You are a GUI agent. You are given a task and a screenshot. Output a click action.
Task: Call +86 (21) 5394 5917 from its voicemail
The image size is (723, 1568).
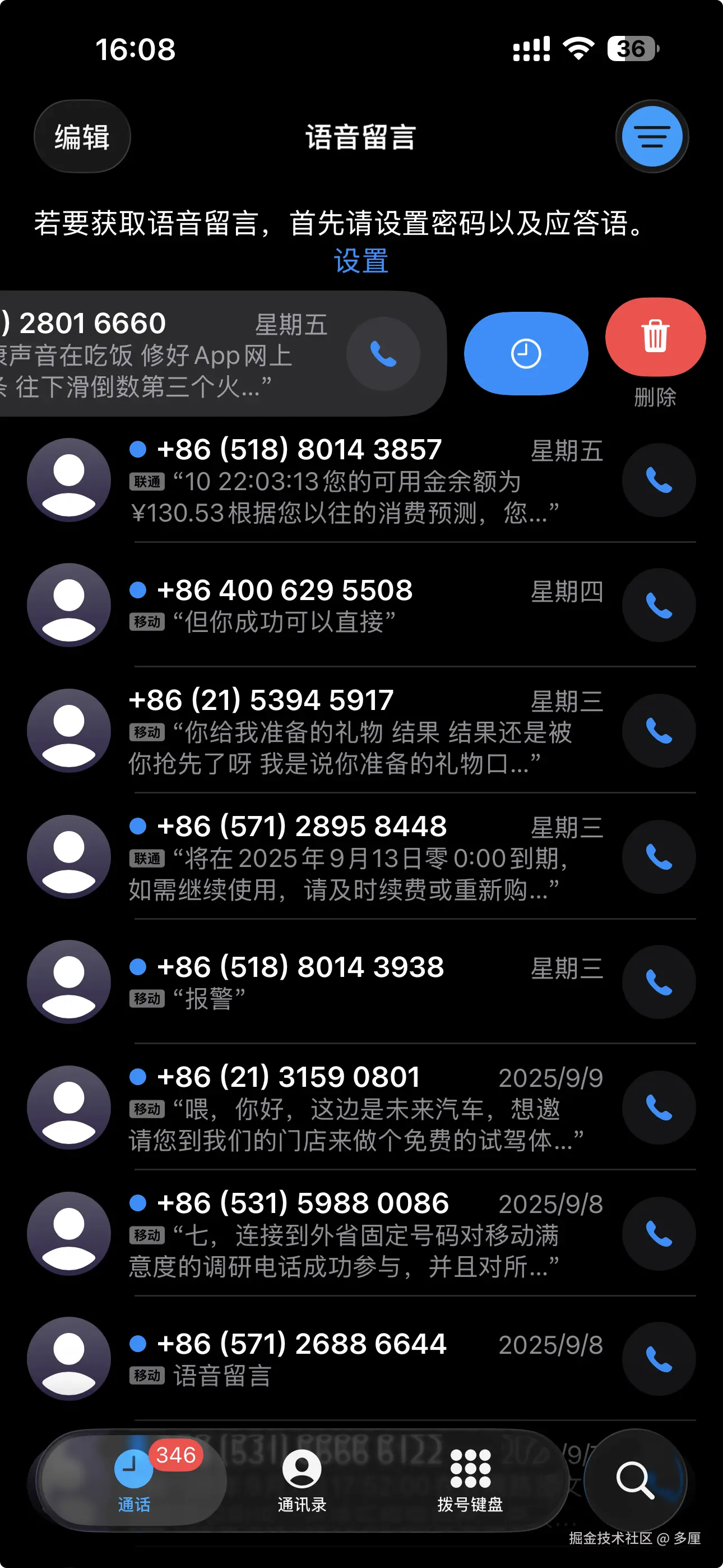click(658, 730)
